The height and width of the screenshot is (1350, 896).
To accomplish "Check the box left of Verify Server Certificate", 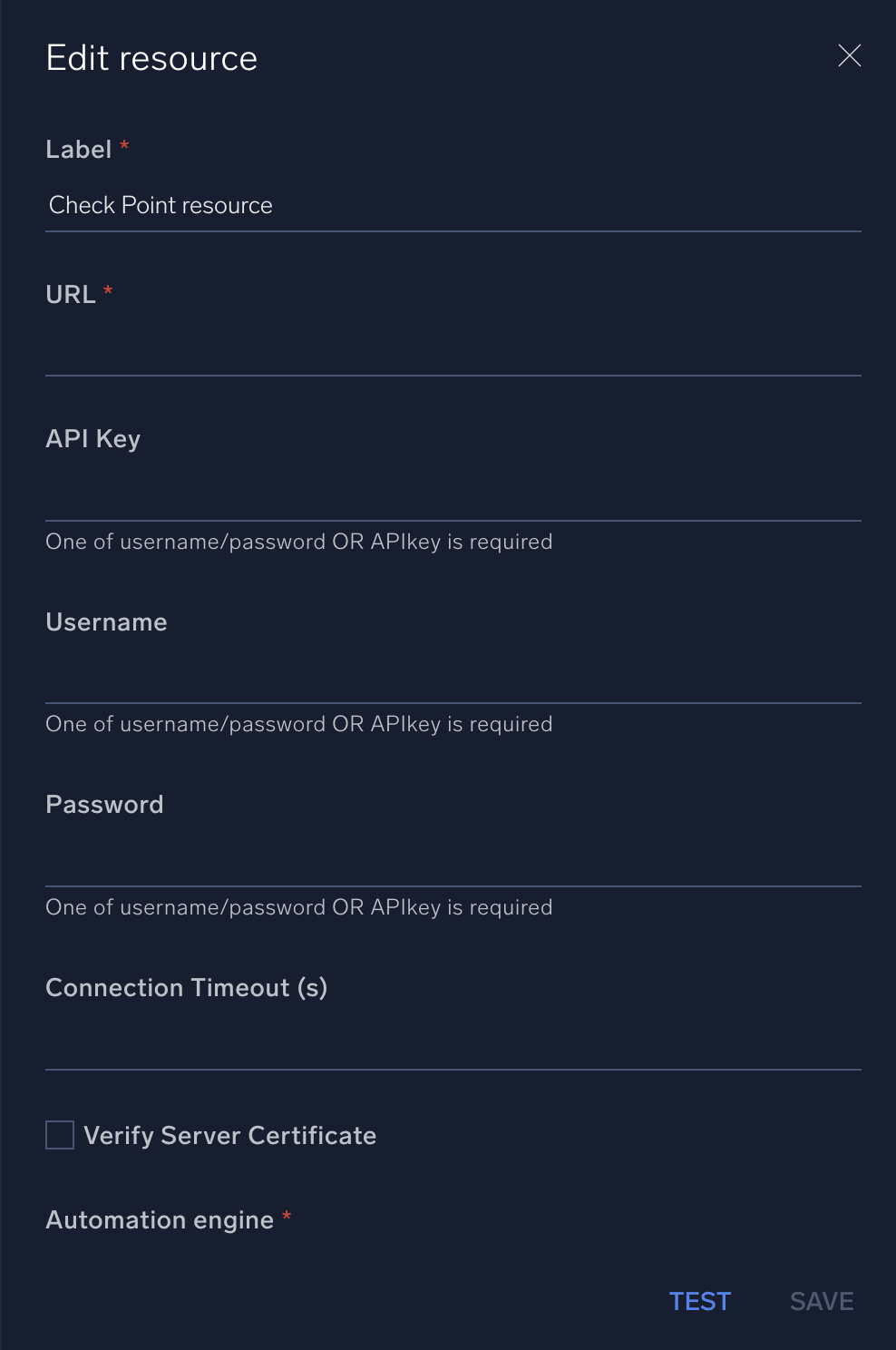I will pos(58,1135).
